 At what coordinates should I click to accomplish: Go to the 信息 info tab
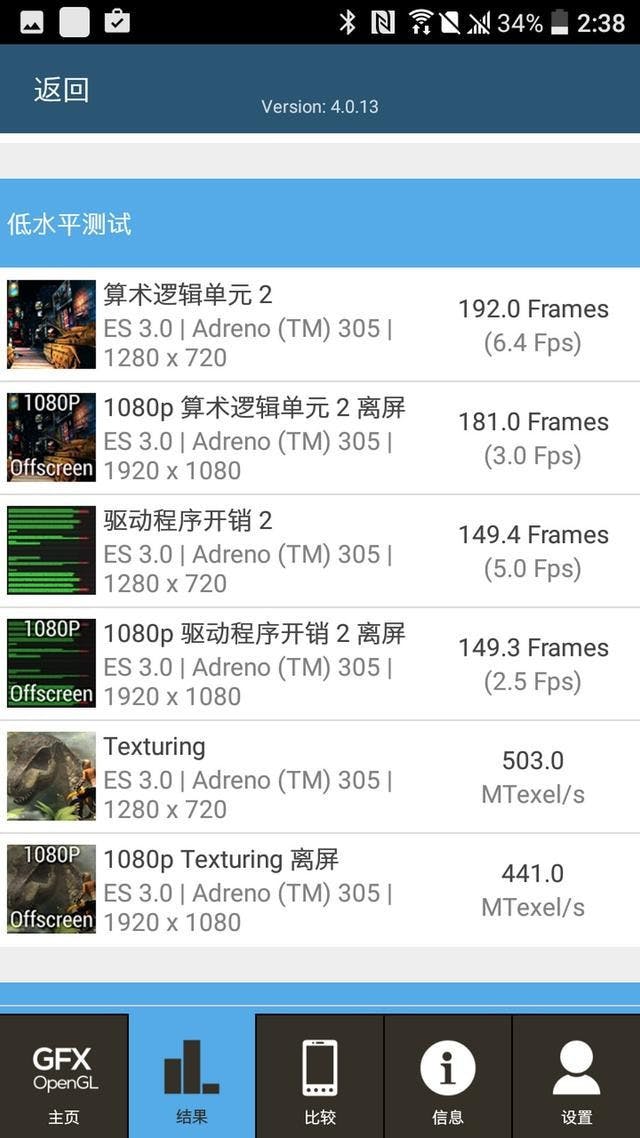pos(448,1076)
